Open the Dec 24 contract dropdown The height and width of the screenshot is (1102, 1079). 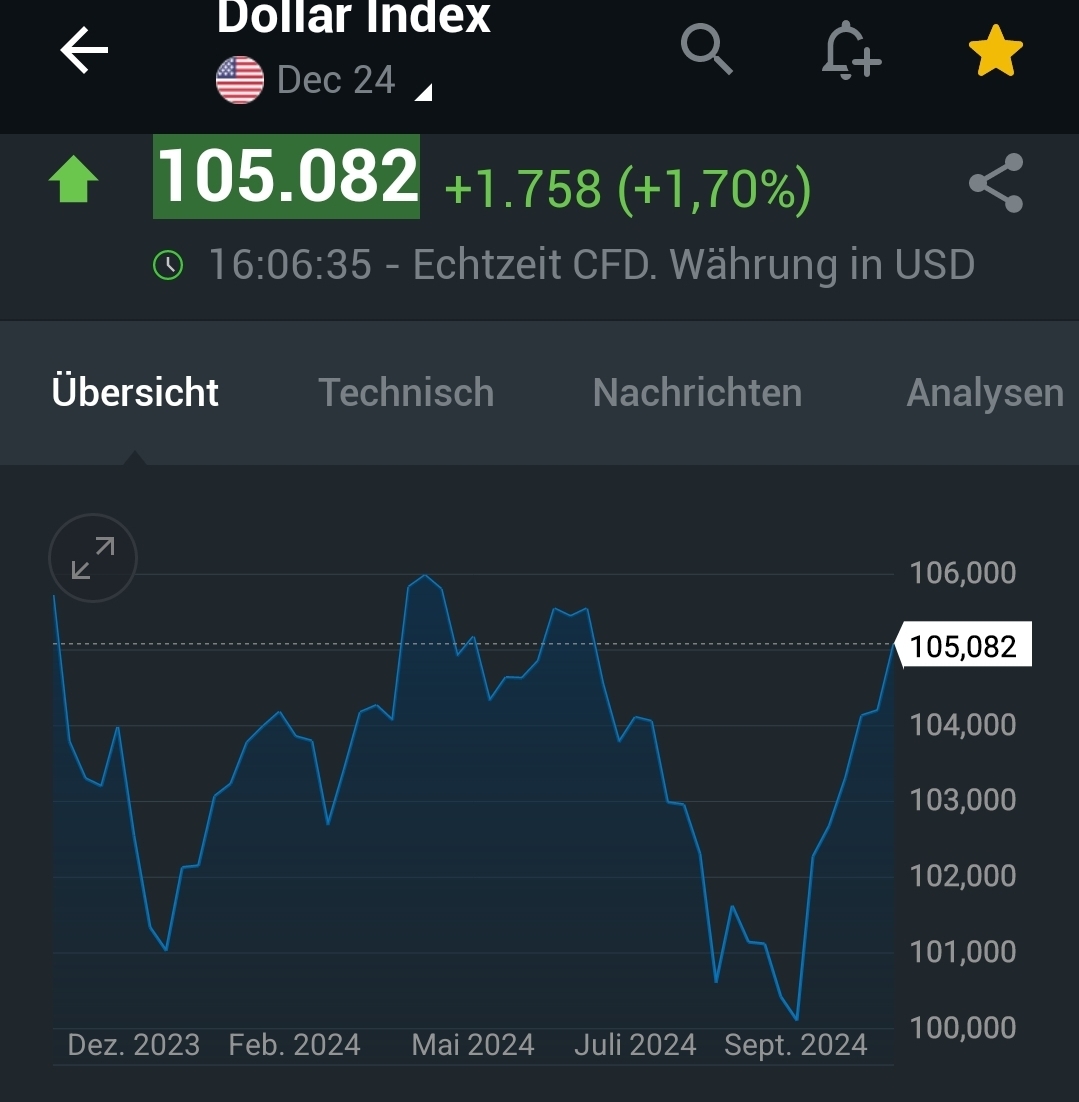pyautogui.click(x=335, y=81)
